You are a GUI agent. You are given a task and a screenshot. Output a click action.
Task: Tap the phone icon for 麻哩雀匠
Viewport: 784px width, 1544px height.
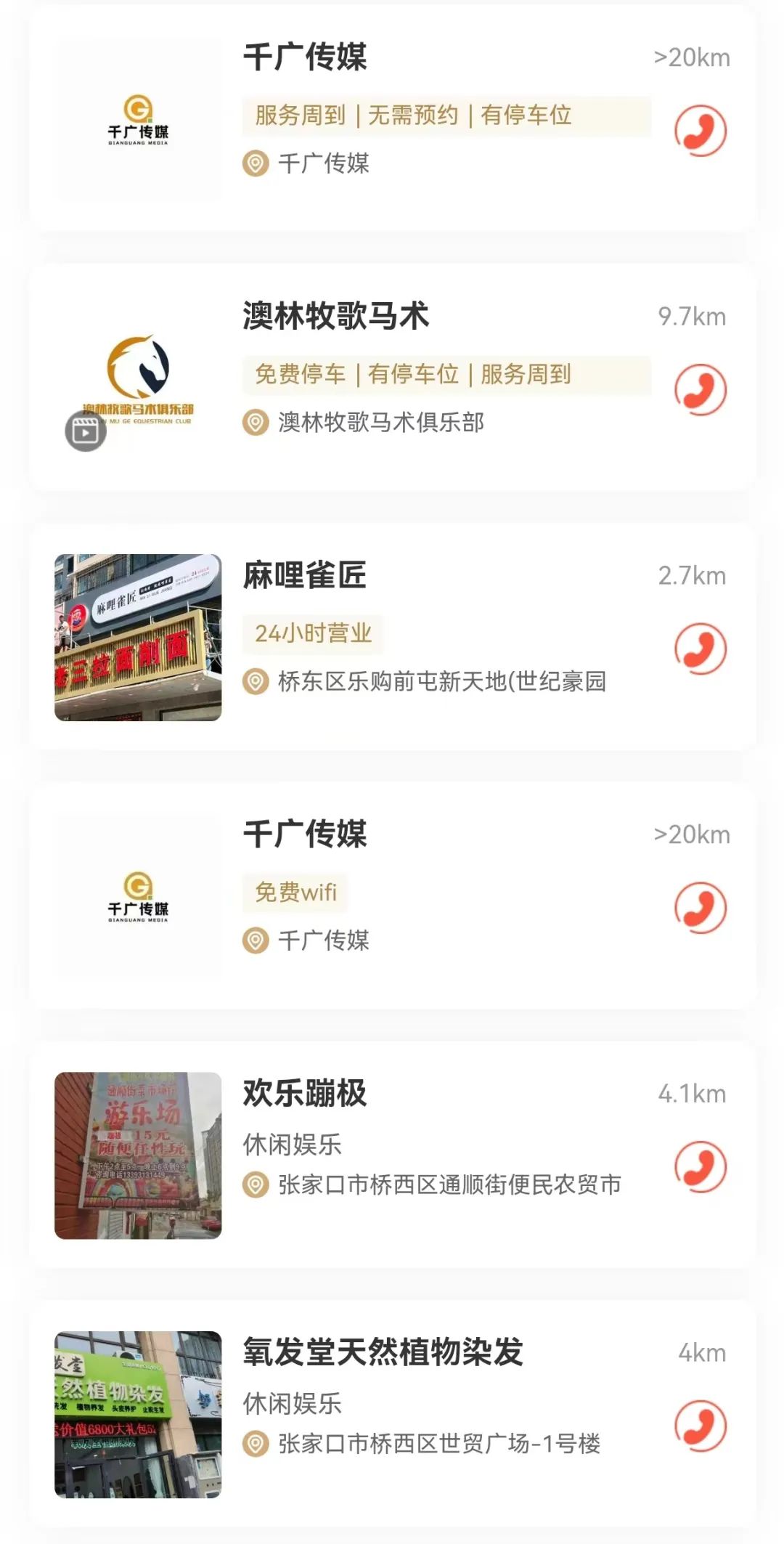coord(700,649)
